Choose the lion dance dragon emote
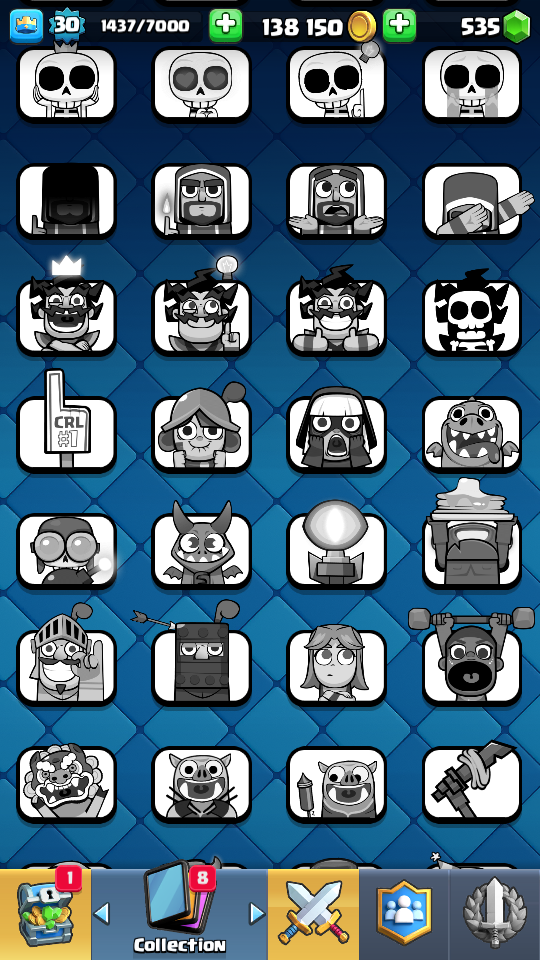 (66, 784)
